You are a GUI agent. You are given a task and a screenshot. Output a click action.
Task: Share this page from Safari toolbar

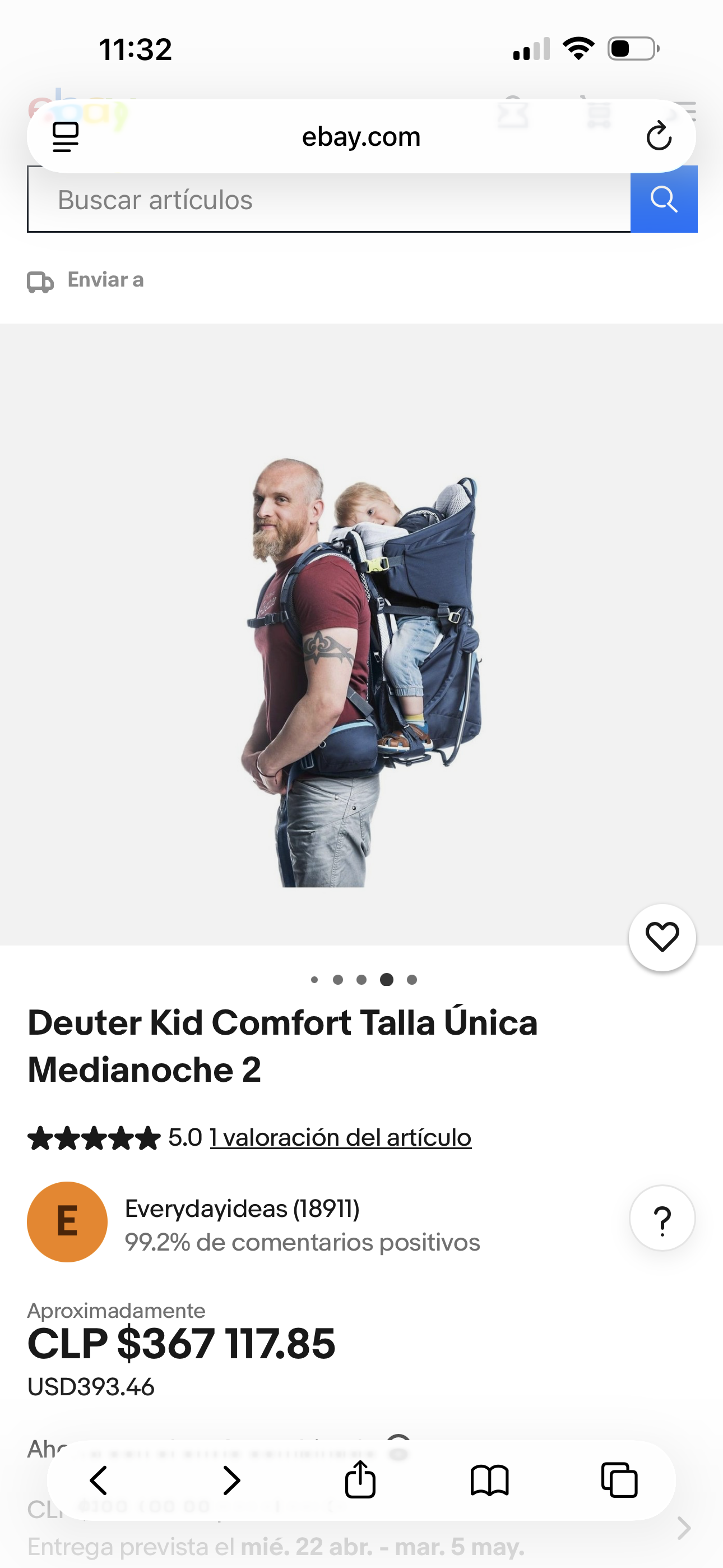(360, 1479)
